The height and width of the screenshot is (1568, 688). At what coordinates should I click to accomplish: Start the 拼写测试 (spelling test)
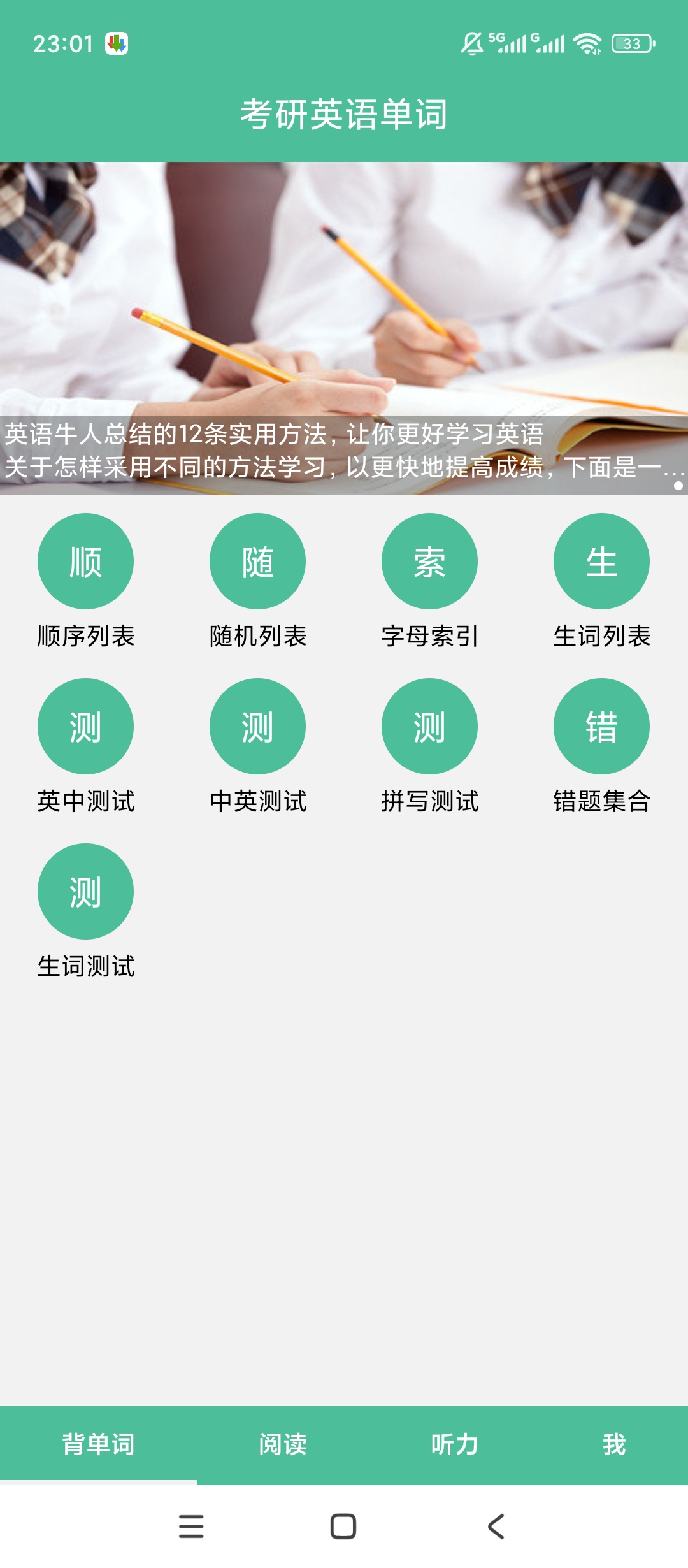[429, 727]
